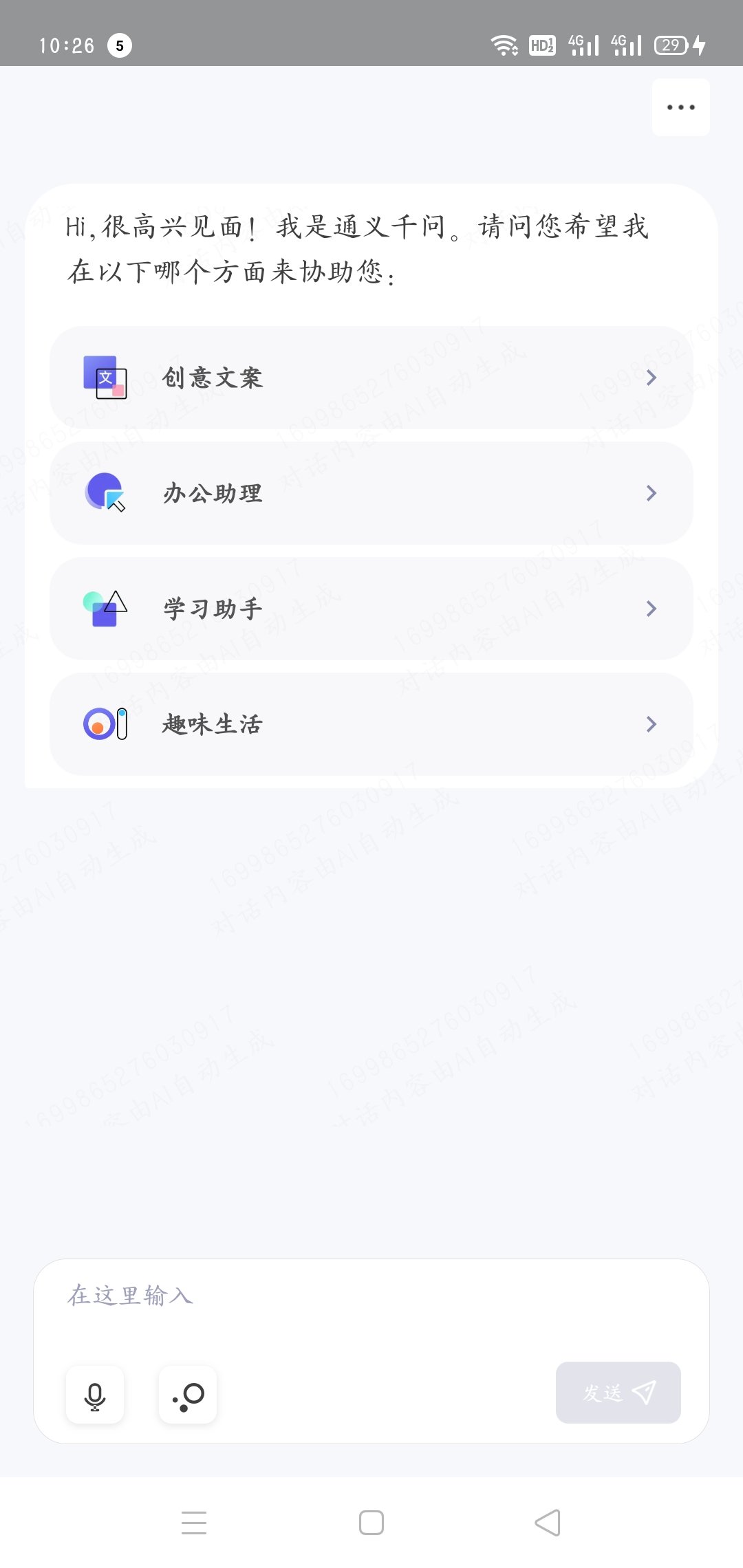This screenshot has height=1568, width=743.
Task: Open the 办公助理 assistant option
Action: pos(371,493)
